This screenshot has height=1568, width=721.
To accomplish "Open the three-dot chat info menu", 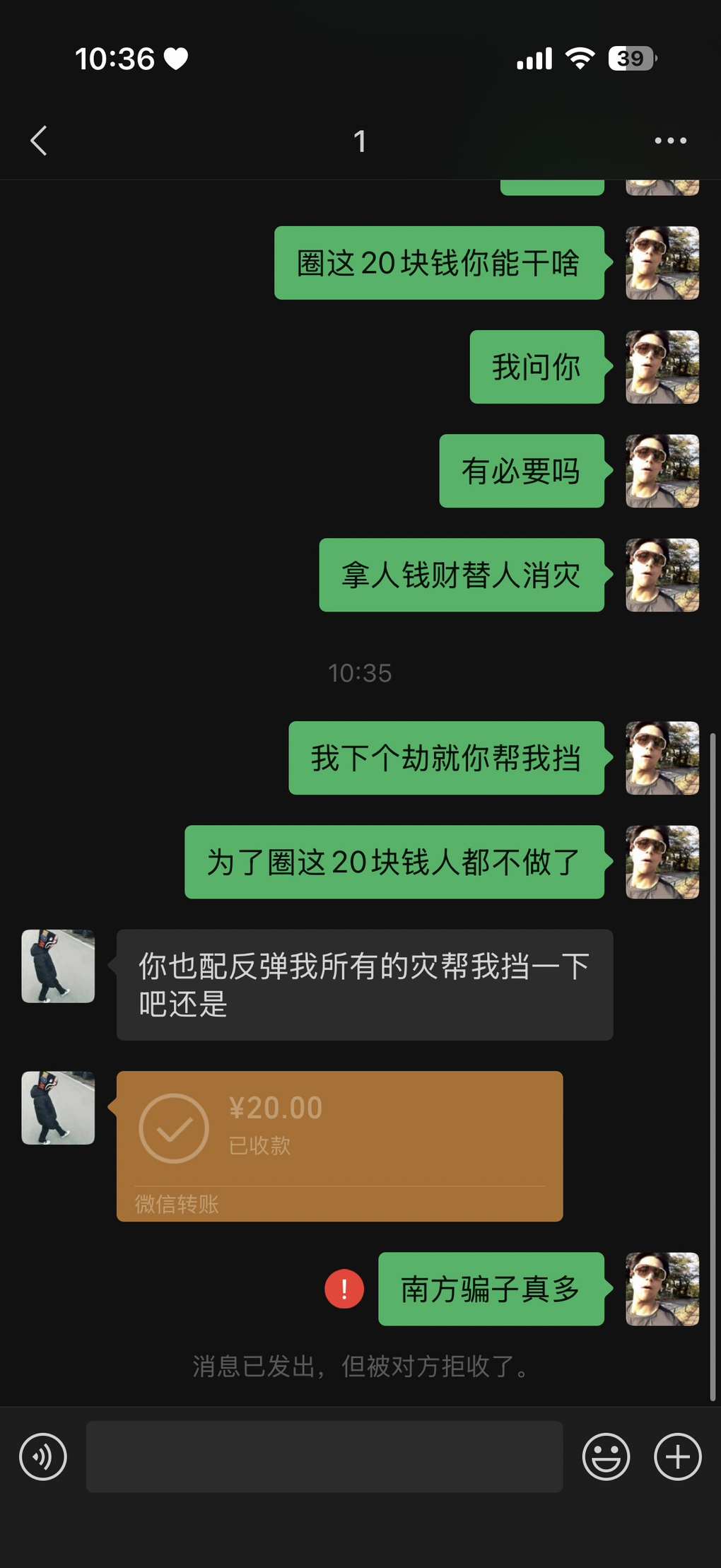I will coord(669,141).
